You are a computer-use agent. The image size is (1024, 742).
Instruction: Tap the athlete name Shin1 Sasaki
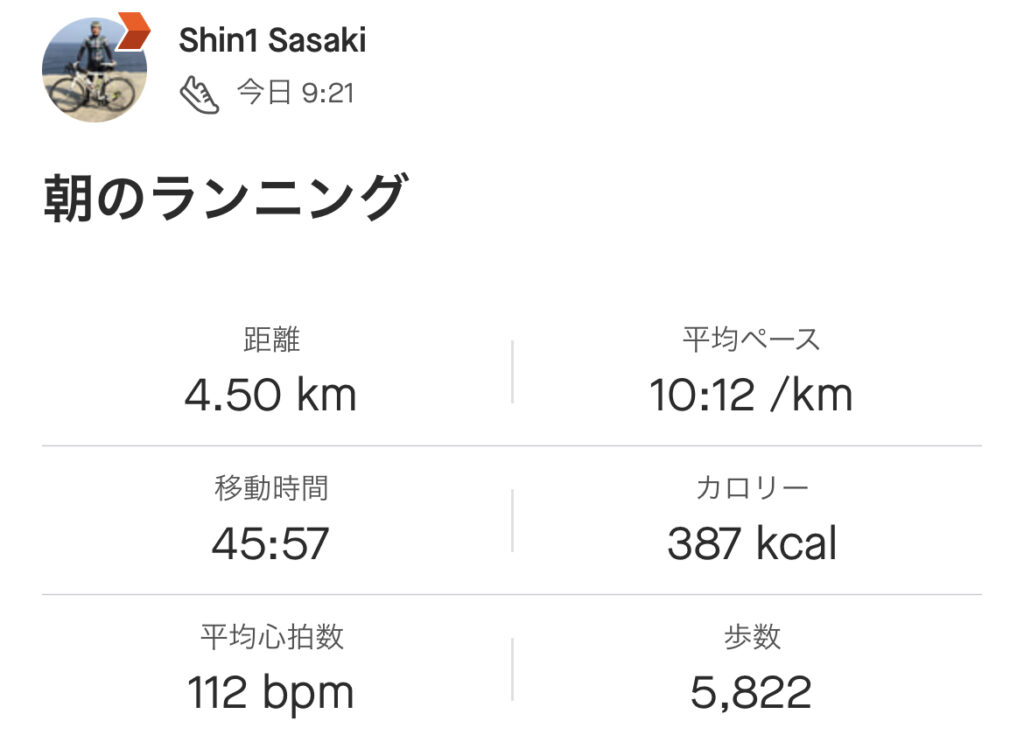(272, 40)
